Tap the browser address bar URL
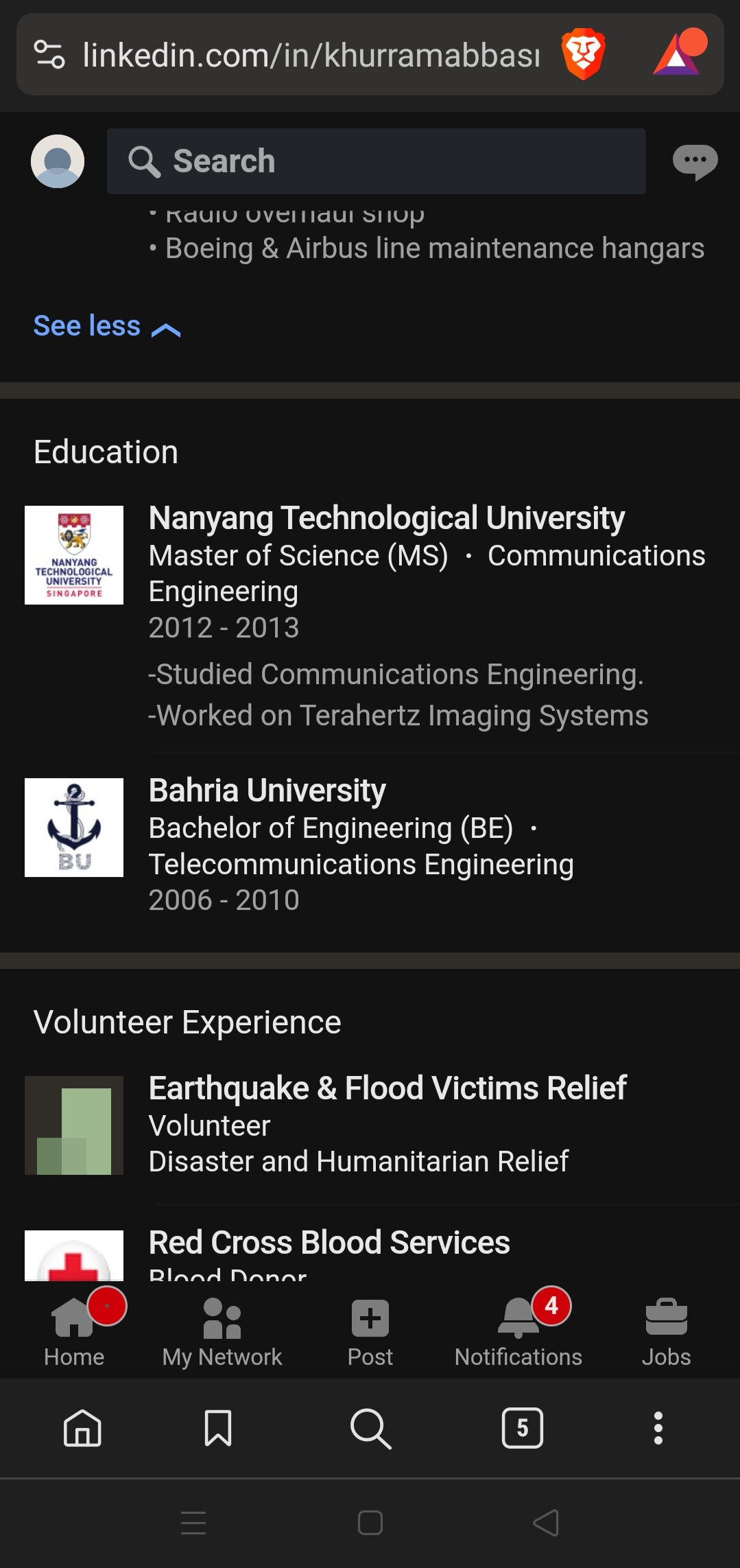740x1568 pixels. coord(310,55)
